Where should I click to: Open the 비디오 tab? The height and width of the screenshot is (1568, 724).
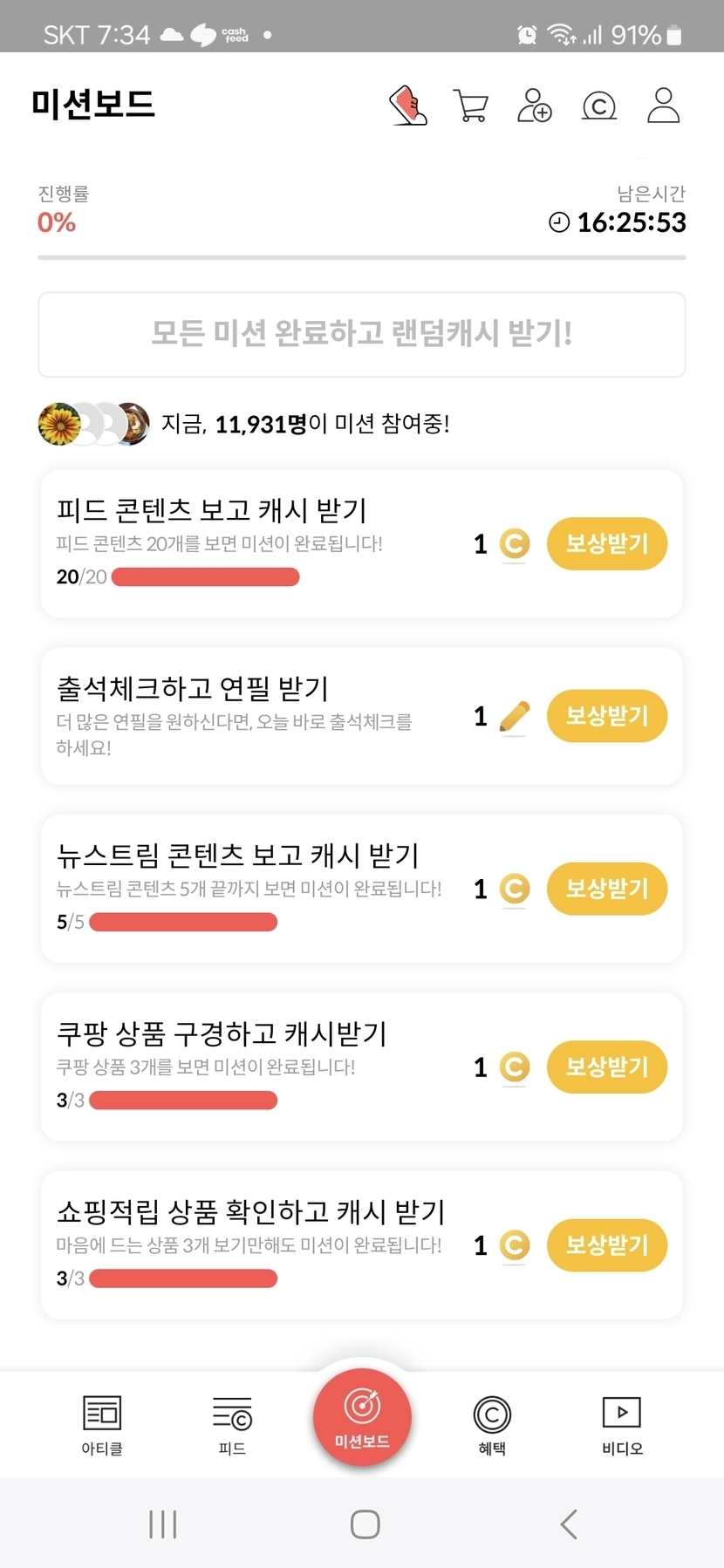point(622,1424)
